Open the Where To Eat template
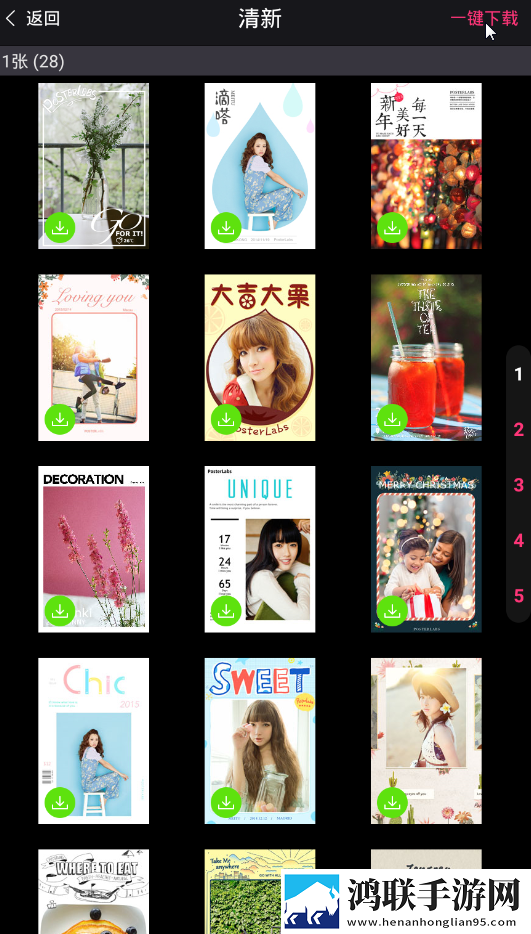 (94, 891)
